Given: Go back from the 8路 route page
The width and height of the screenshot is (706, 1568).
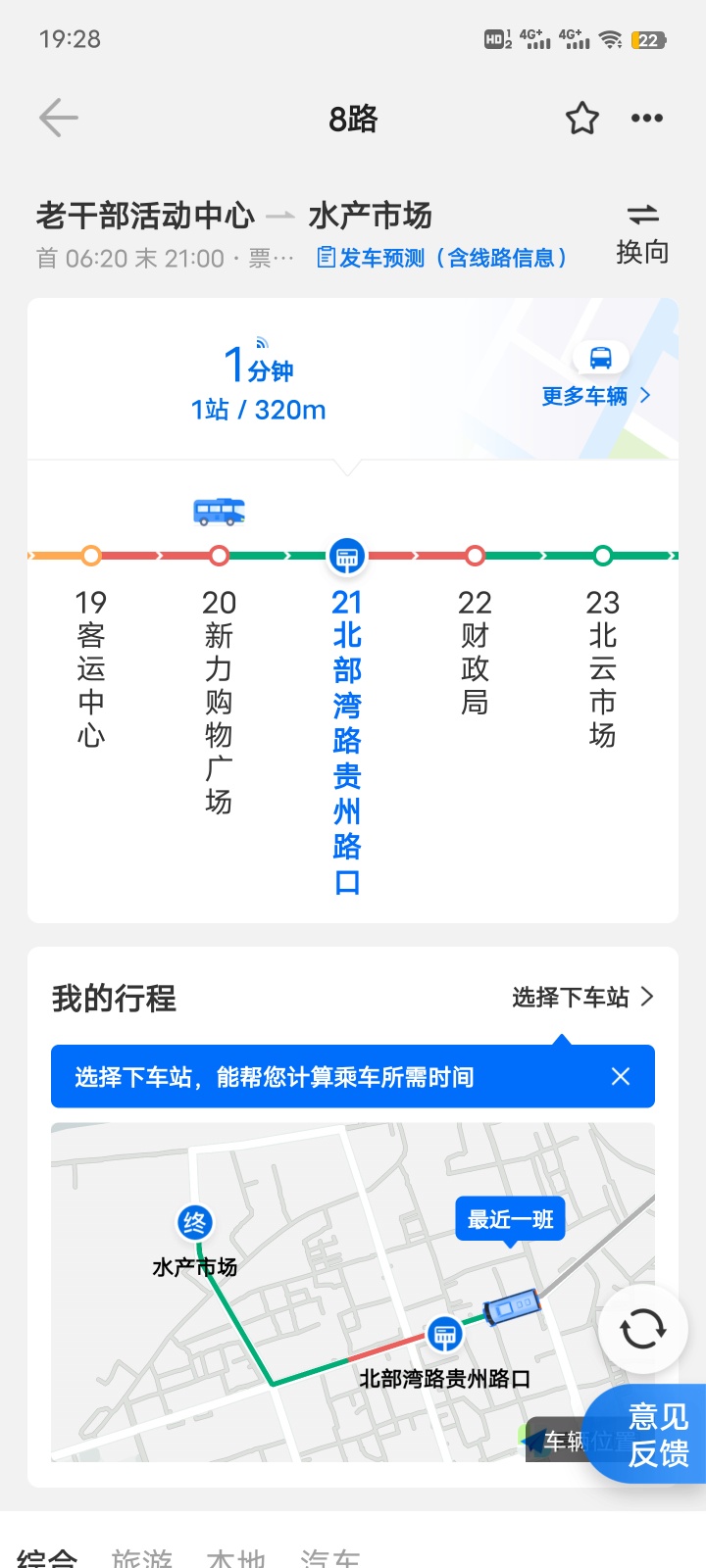Looking at the screenshot, I should [x=58, y=119].
